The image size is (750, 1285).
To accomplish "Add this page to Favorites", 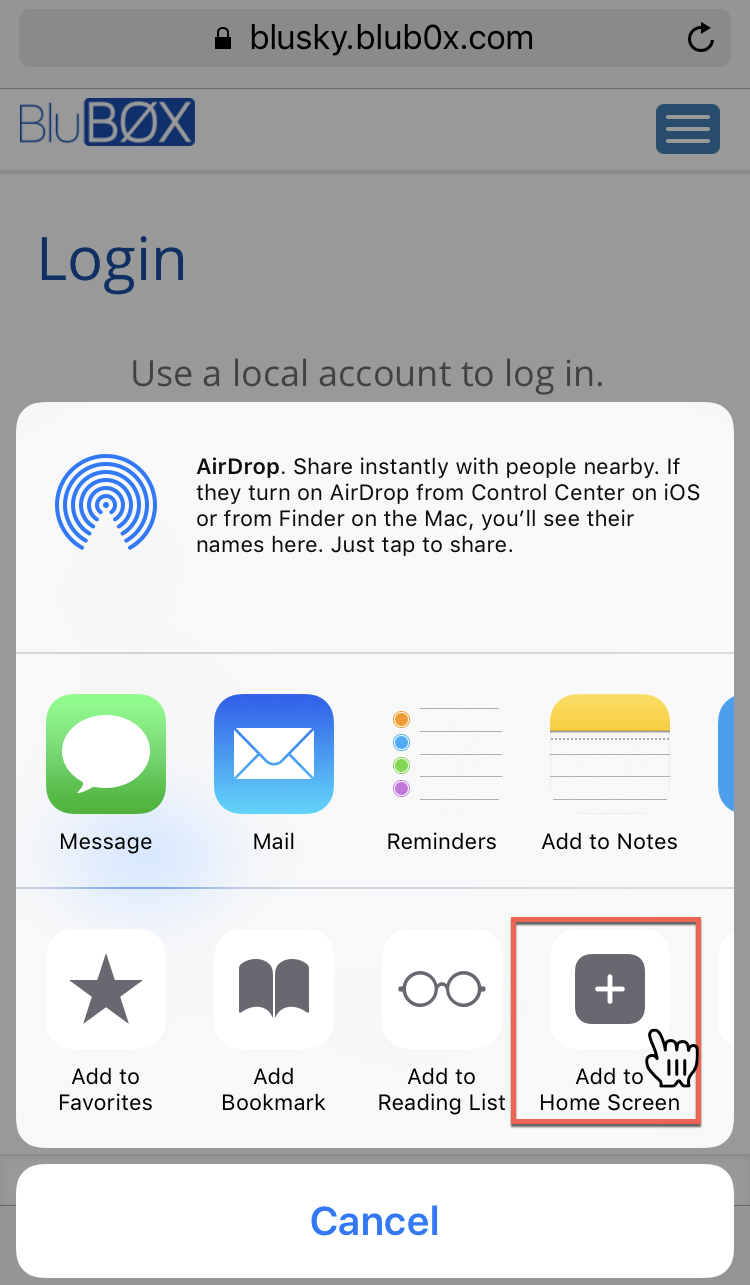I will coord(106,989).
